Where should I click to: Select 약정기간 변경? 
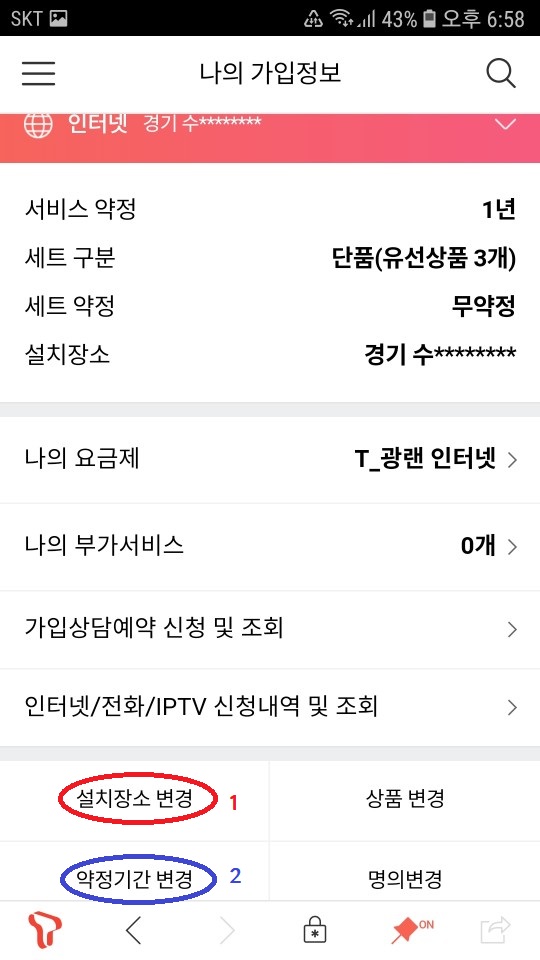134,879
